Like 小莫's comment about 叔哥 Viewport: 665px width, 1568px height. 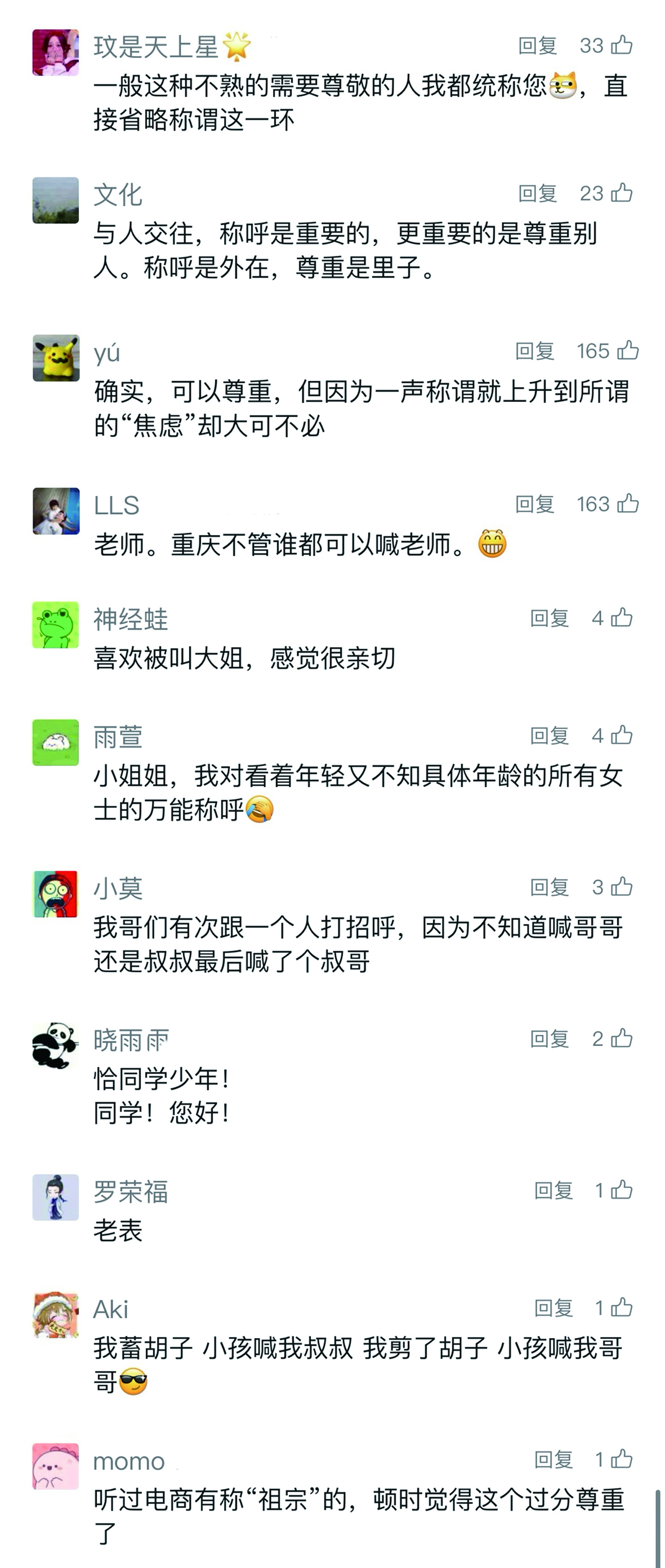coord(621,887)
